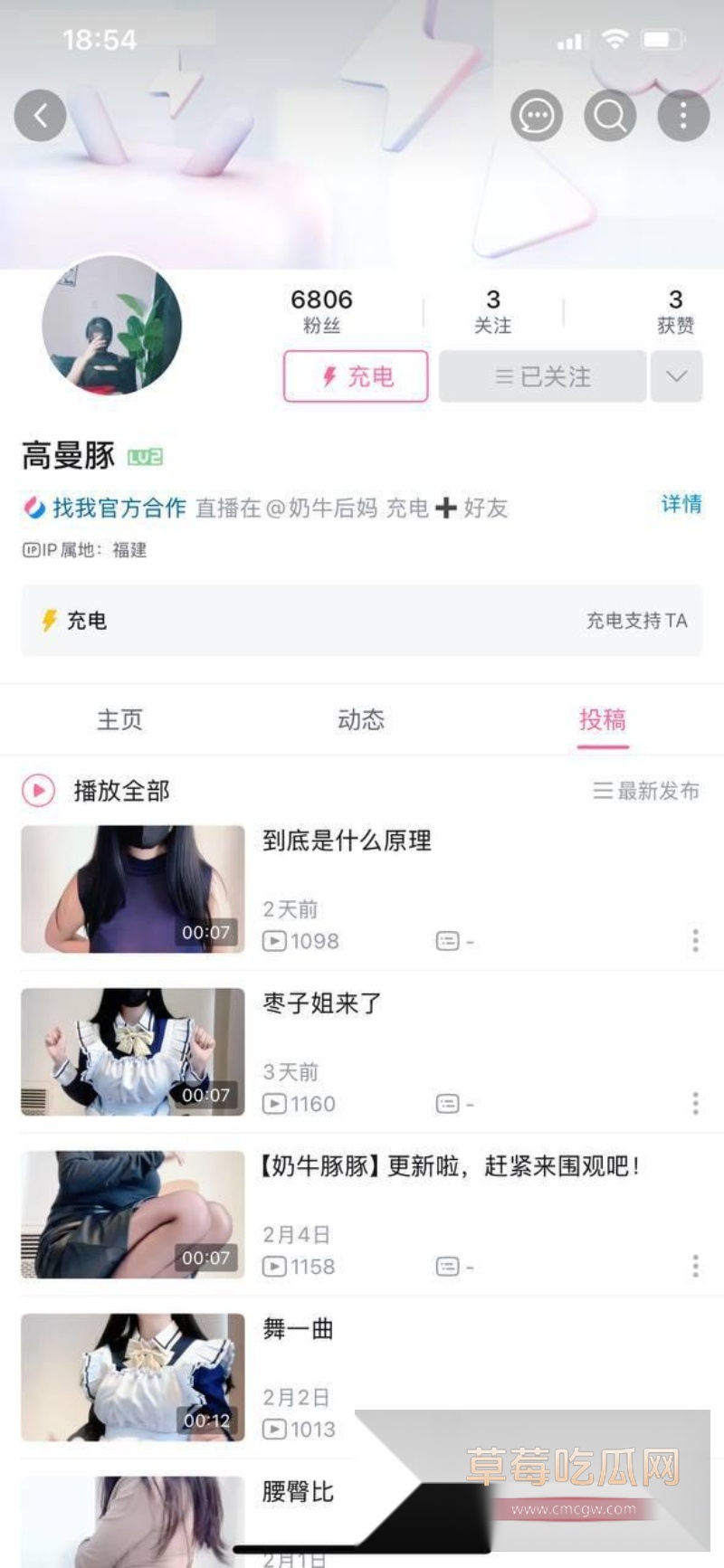
Task: Expand the chevron next to 已关注
Action: point(676,376)
